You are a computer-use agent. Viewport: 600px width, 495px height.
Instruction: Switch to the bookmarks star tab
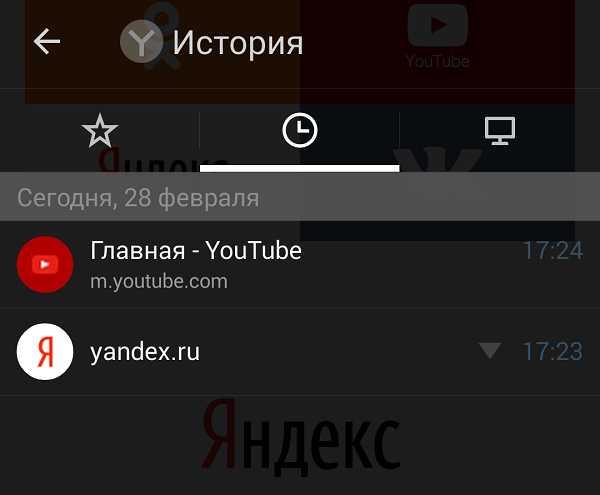[x=99, y=131]
